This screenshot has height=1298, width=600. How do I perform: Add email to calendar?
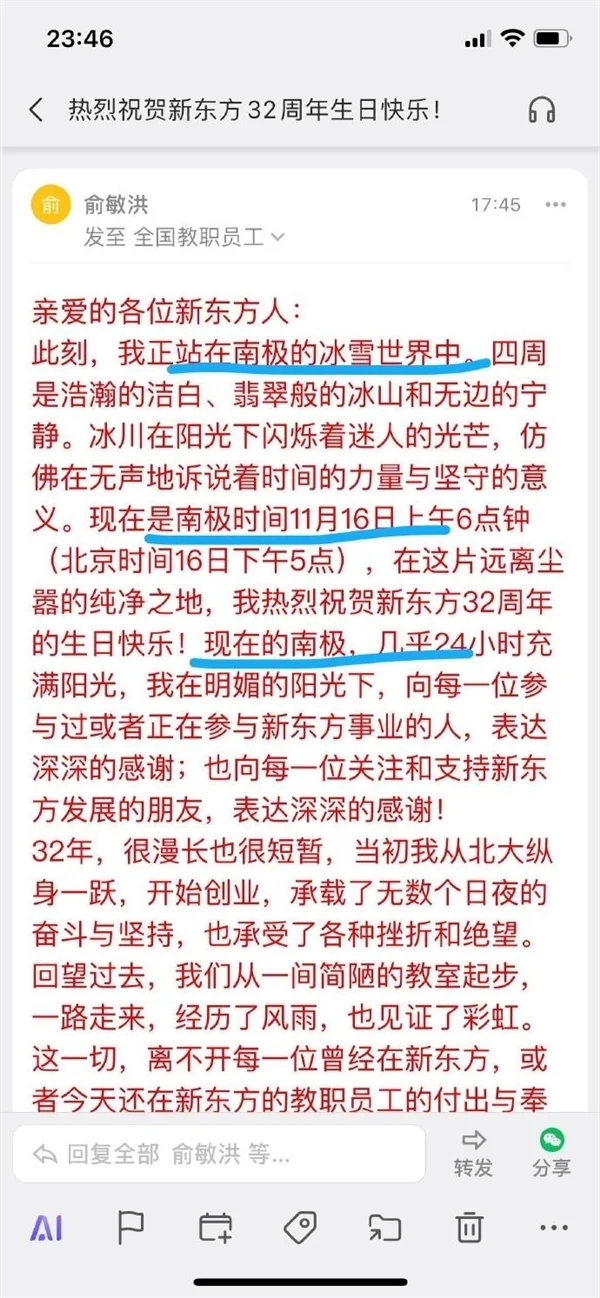tap(216, 1227)
